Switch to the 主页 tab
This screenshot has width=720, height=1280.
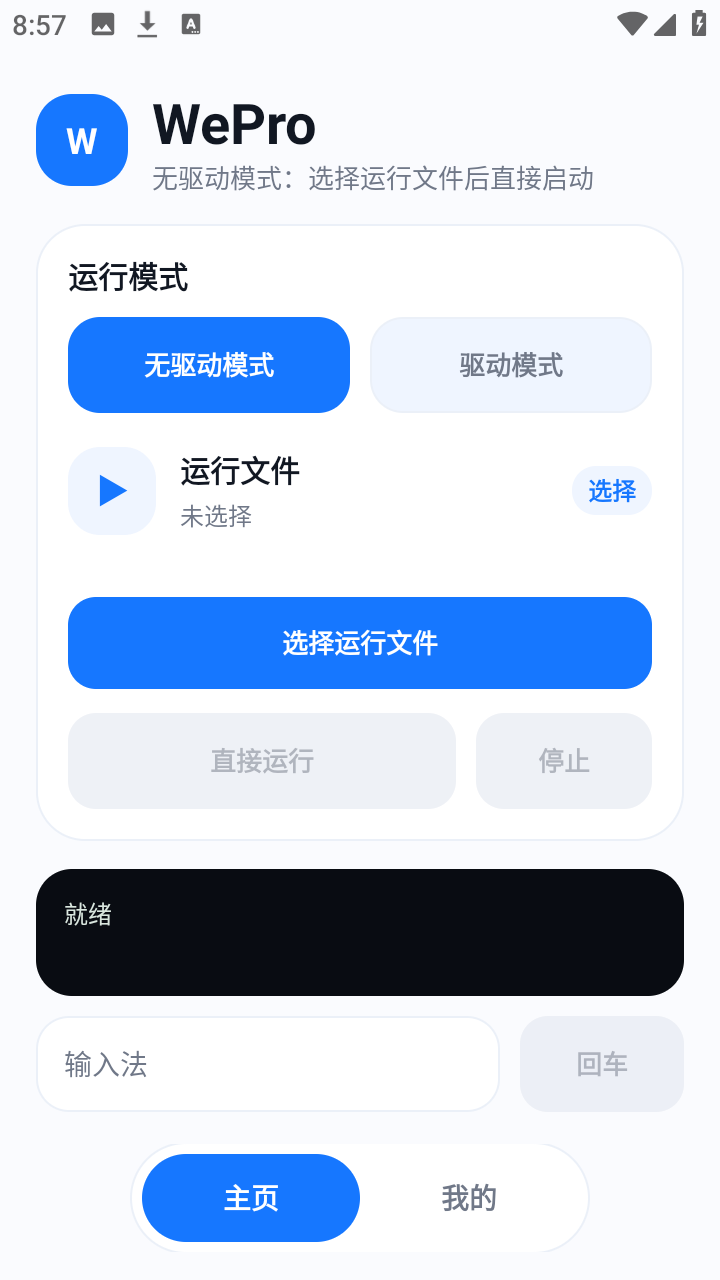point(250,1198)
